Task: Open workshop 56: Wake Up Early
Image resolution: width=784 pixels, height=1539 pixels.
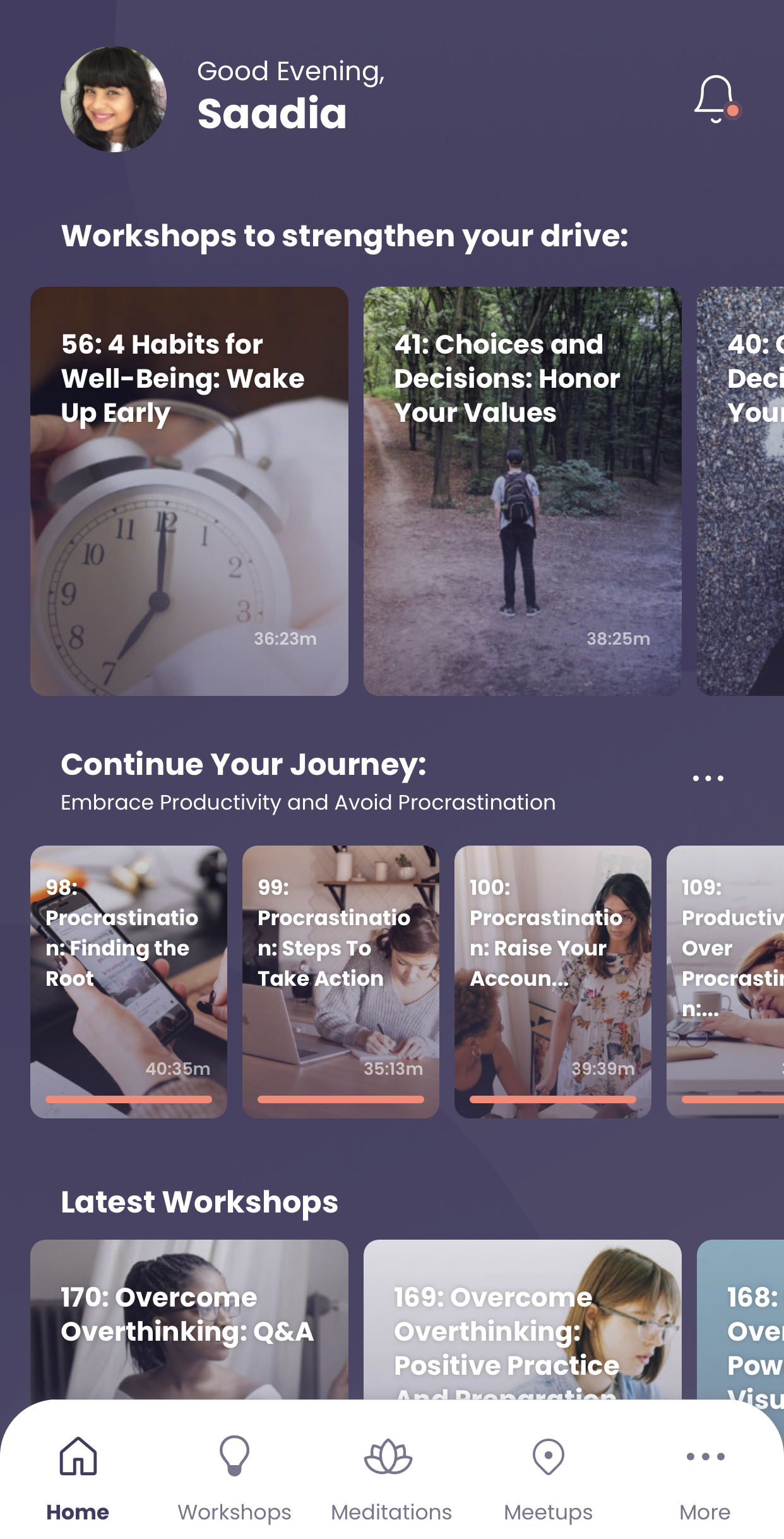Action: pos(189,491)
